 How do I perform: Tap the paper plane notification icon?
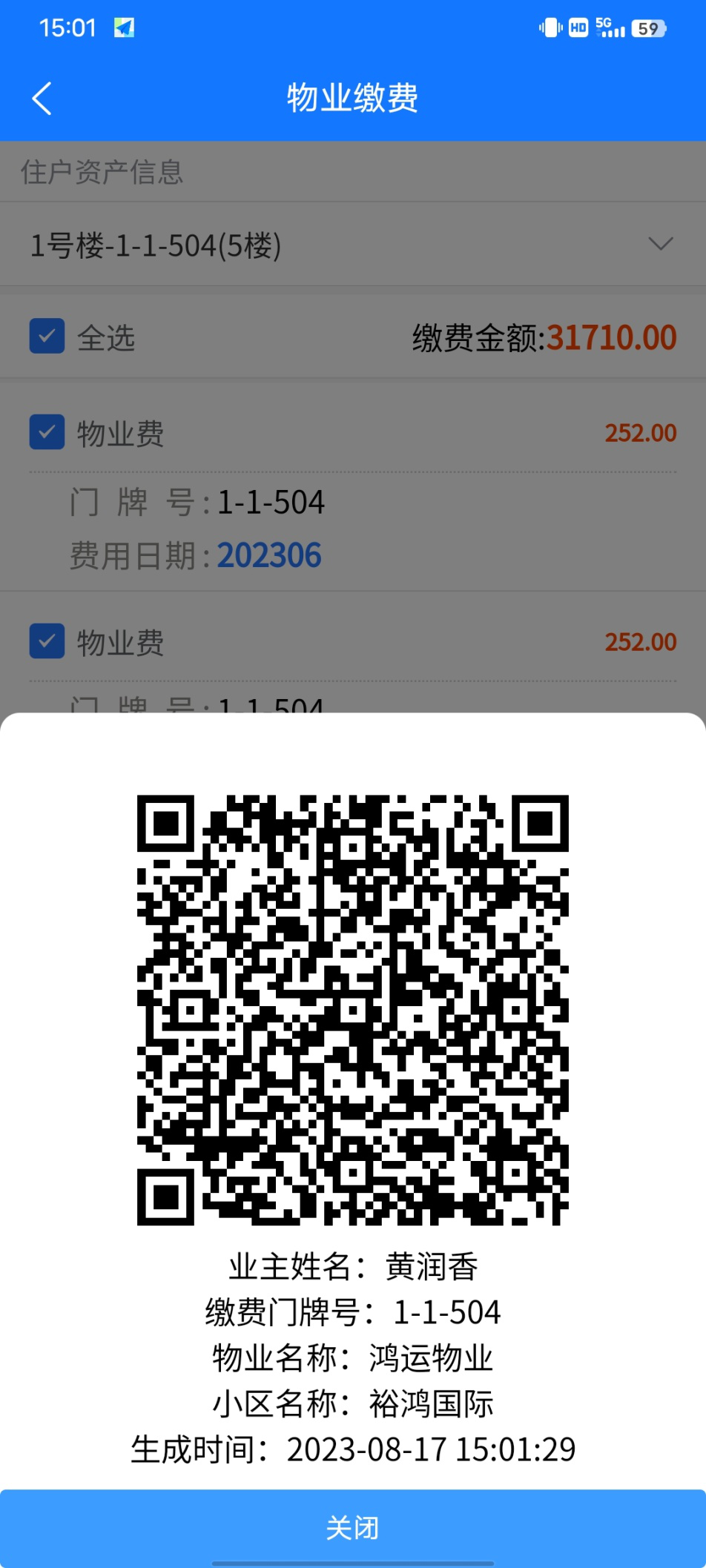(x=123, y=27)
